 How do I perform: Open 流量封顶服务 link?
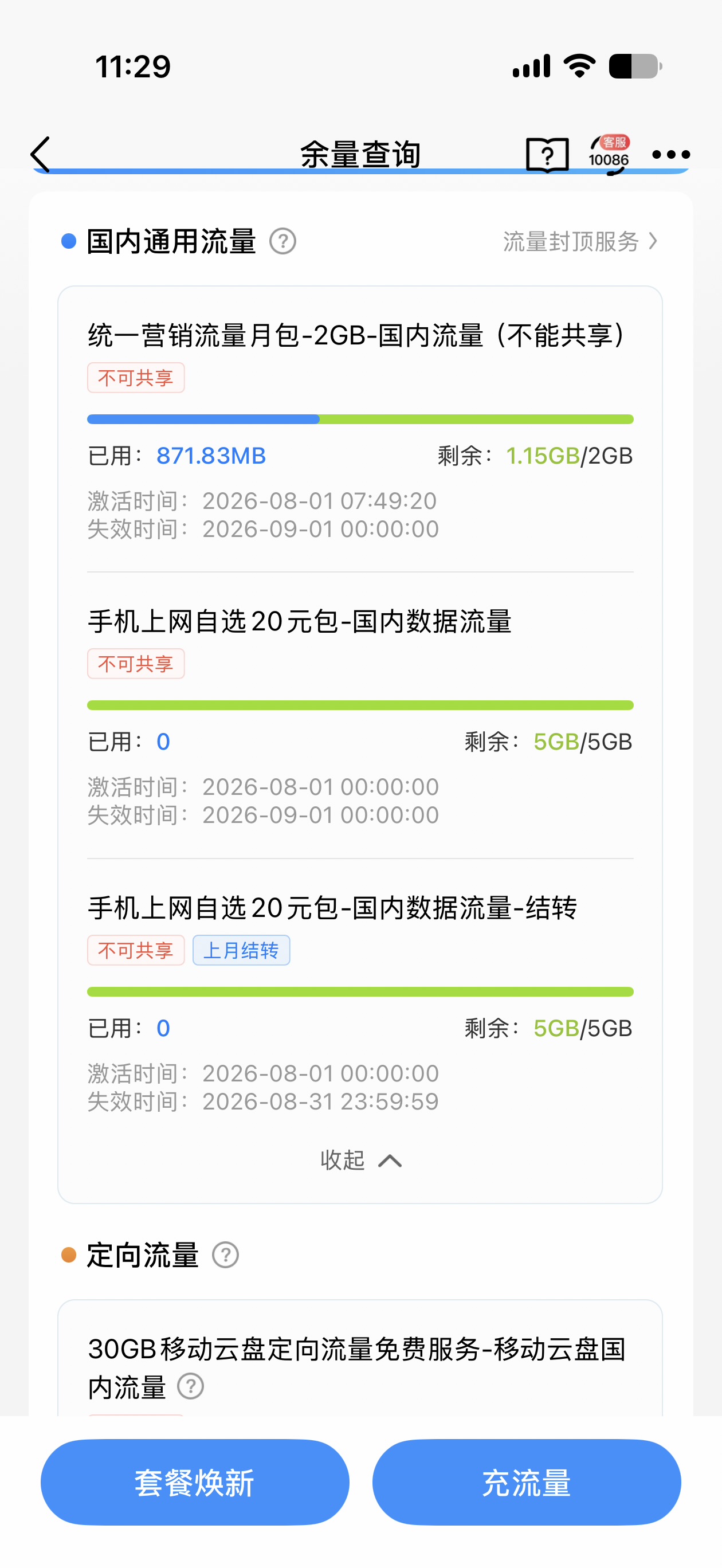click(x=580, y=242)
